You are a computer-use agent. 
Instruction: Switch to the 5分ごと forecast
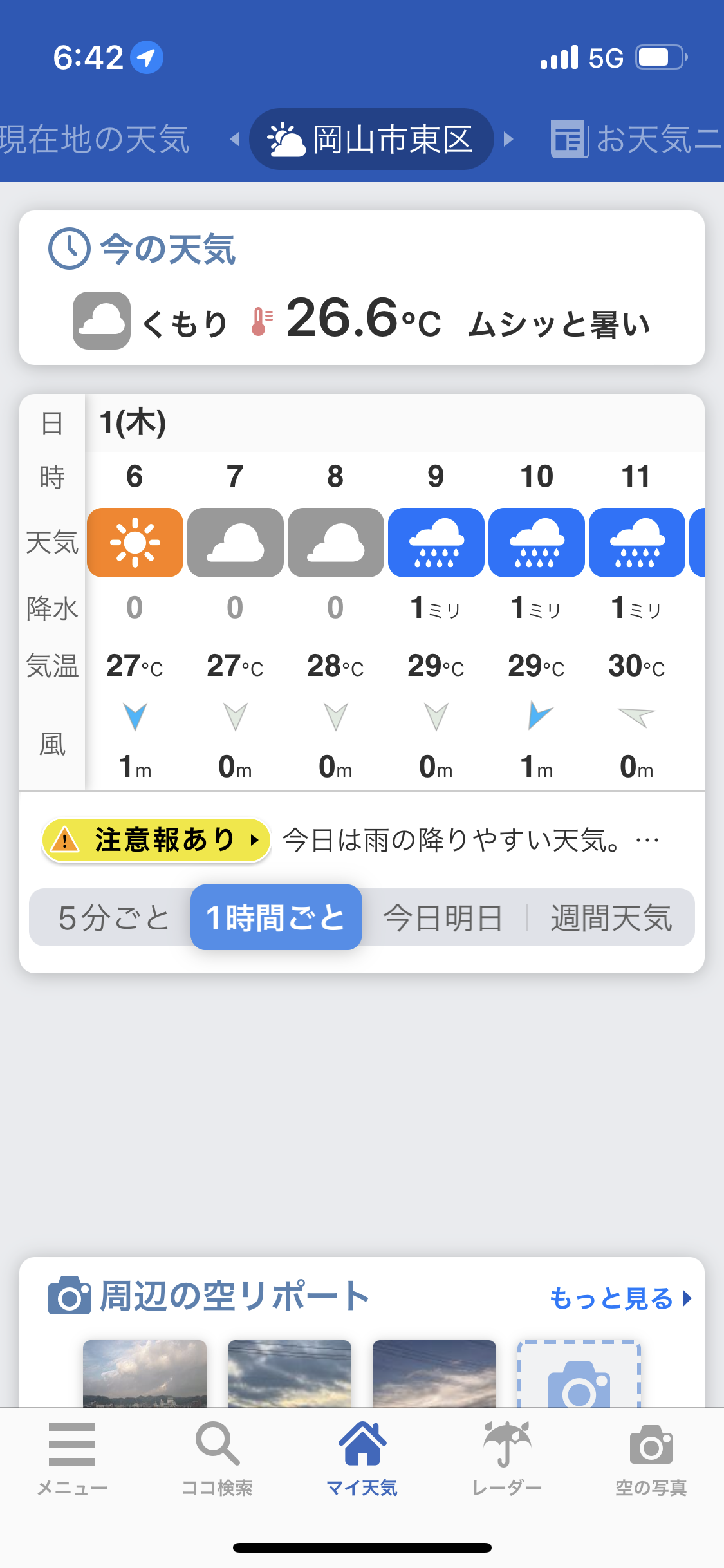(113, 917)
